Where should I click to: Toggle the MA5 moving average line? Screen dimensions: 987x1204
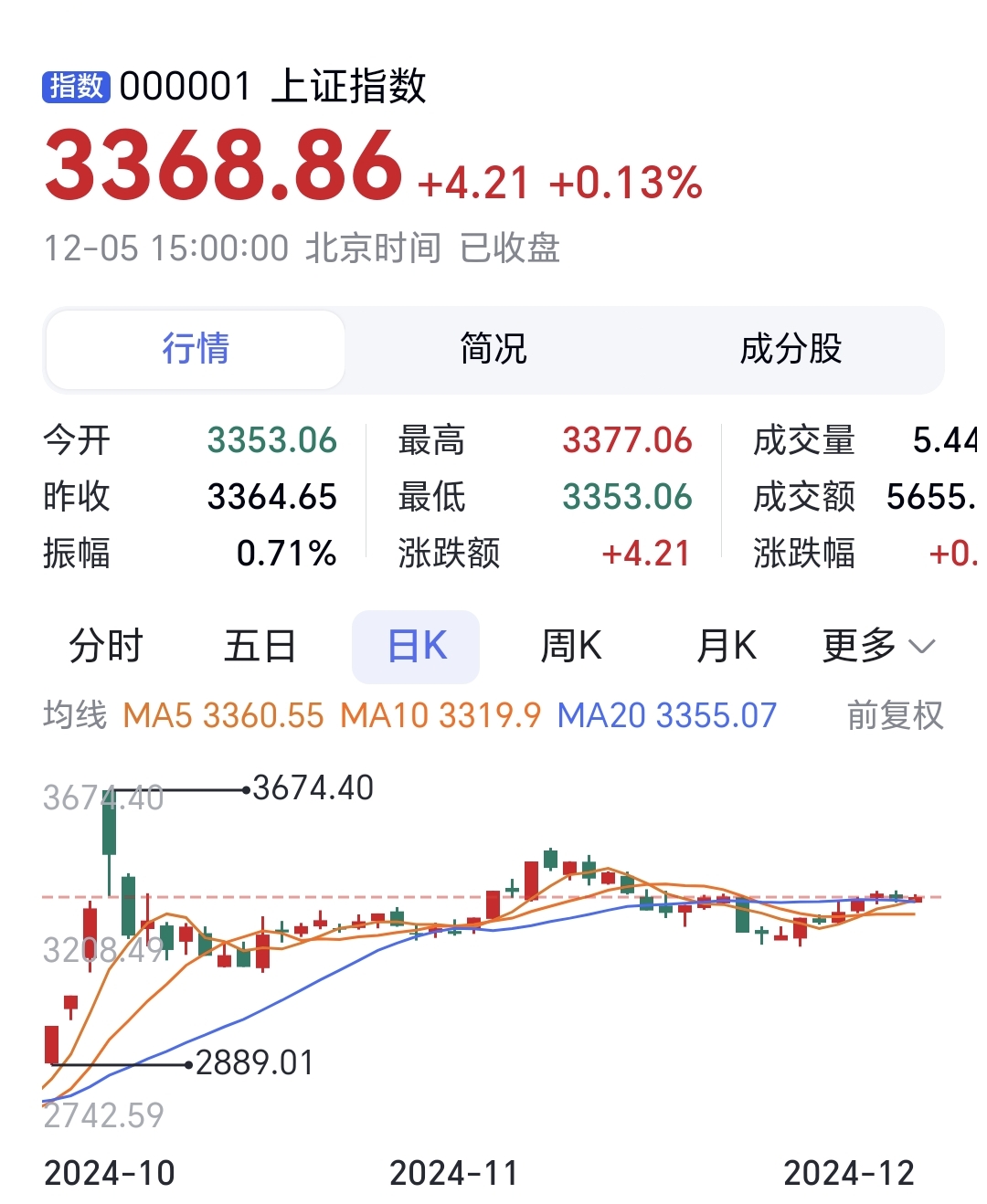coord(225,716)
